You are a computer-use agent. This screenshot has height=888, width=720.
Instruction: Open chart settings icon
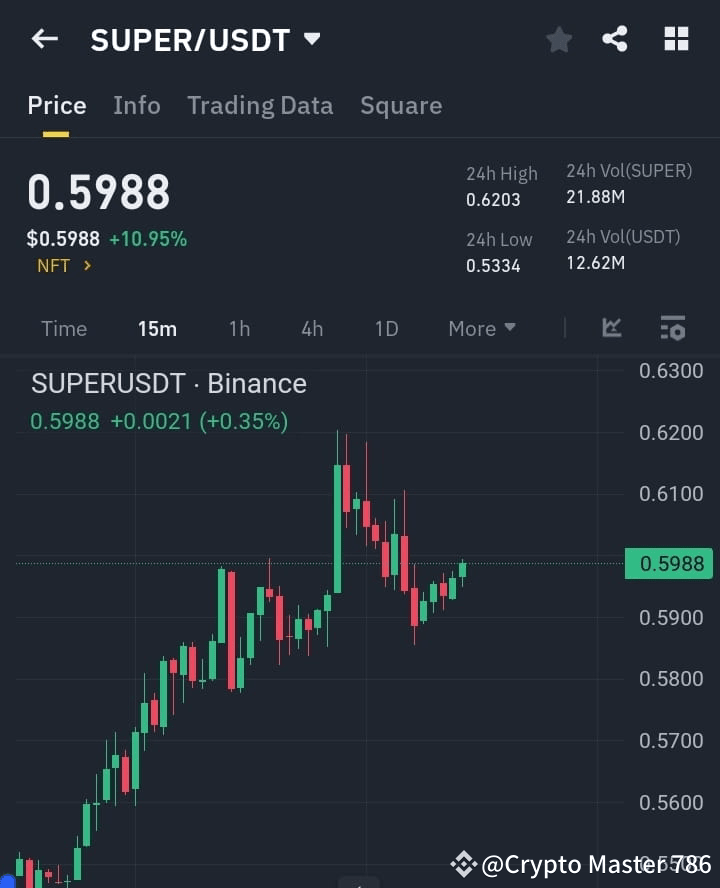coord(672,328)
